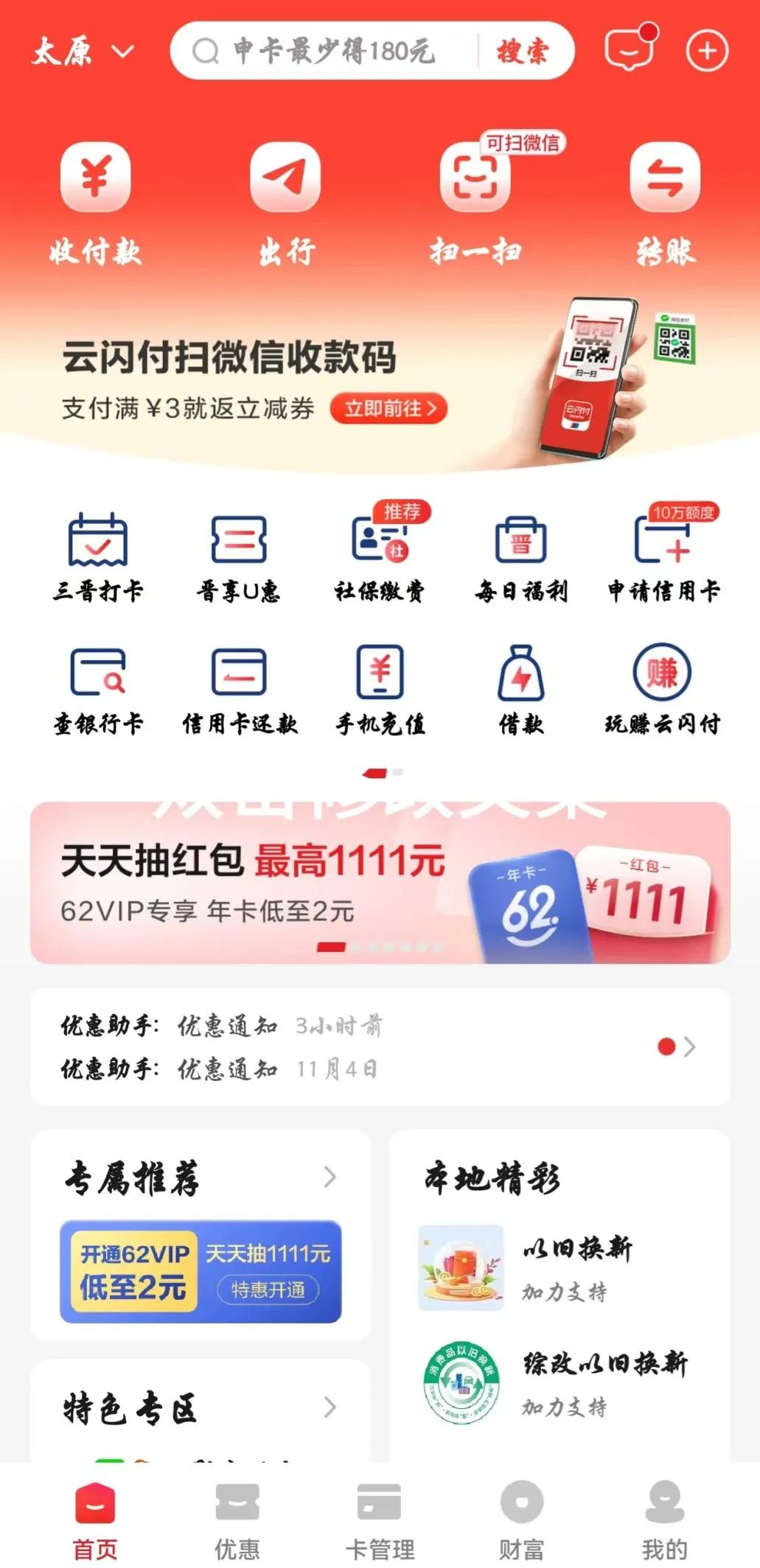The image size is (760, 1568).
Task: Open the city selector showing 太原
Action: 83,52
